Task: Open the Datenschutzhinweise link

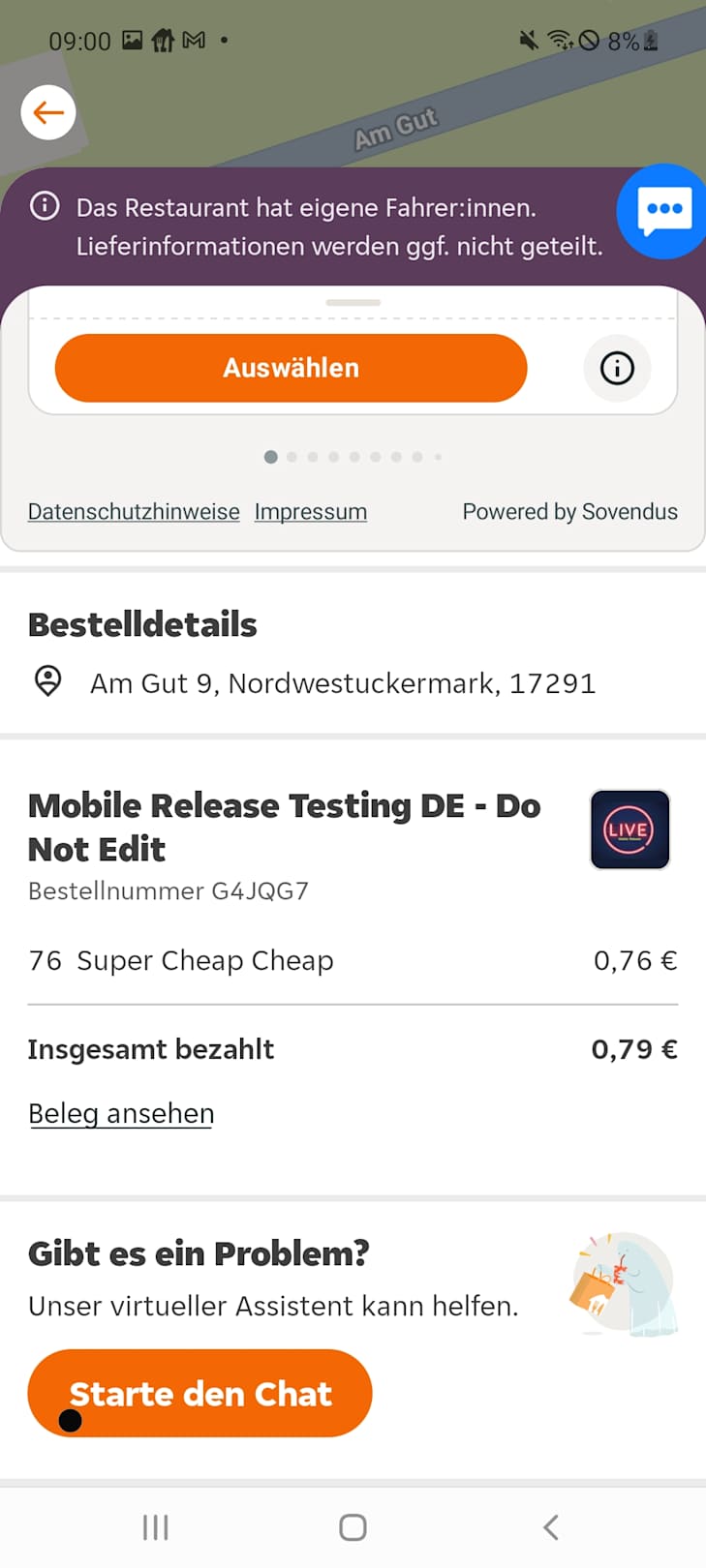Action: (134, 512)
